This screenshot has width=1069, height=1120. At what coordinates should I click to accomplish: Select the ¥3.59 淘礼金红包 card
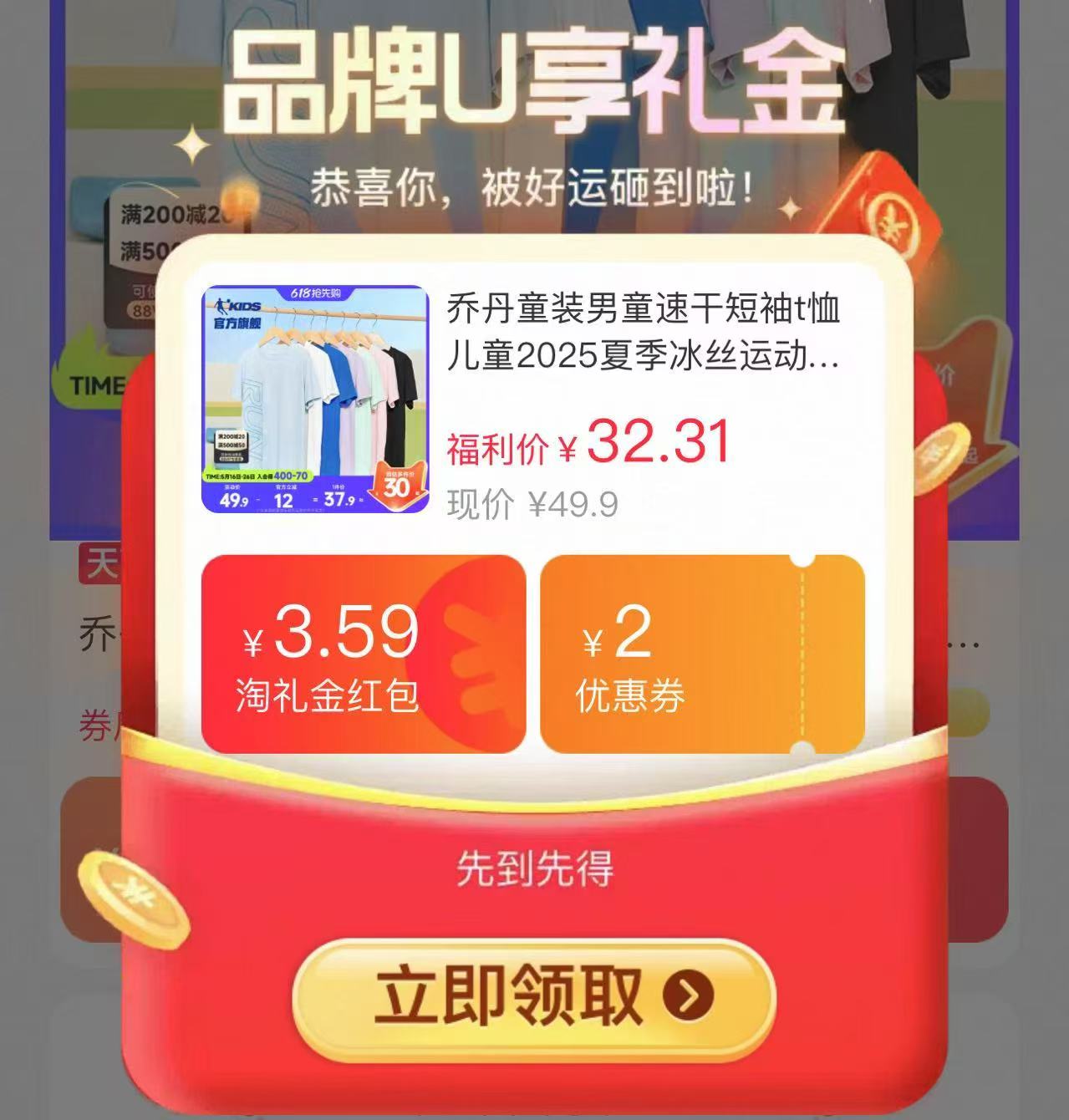[x=364, y=653]
